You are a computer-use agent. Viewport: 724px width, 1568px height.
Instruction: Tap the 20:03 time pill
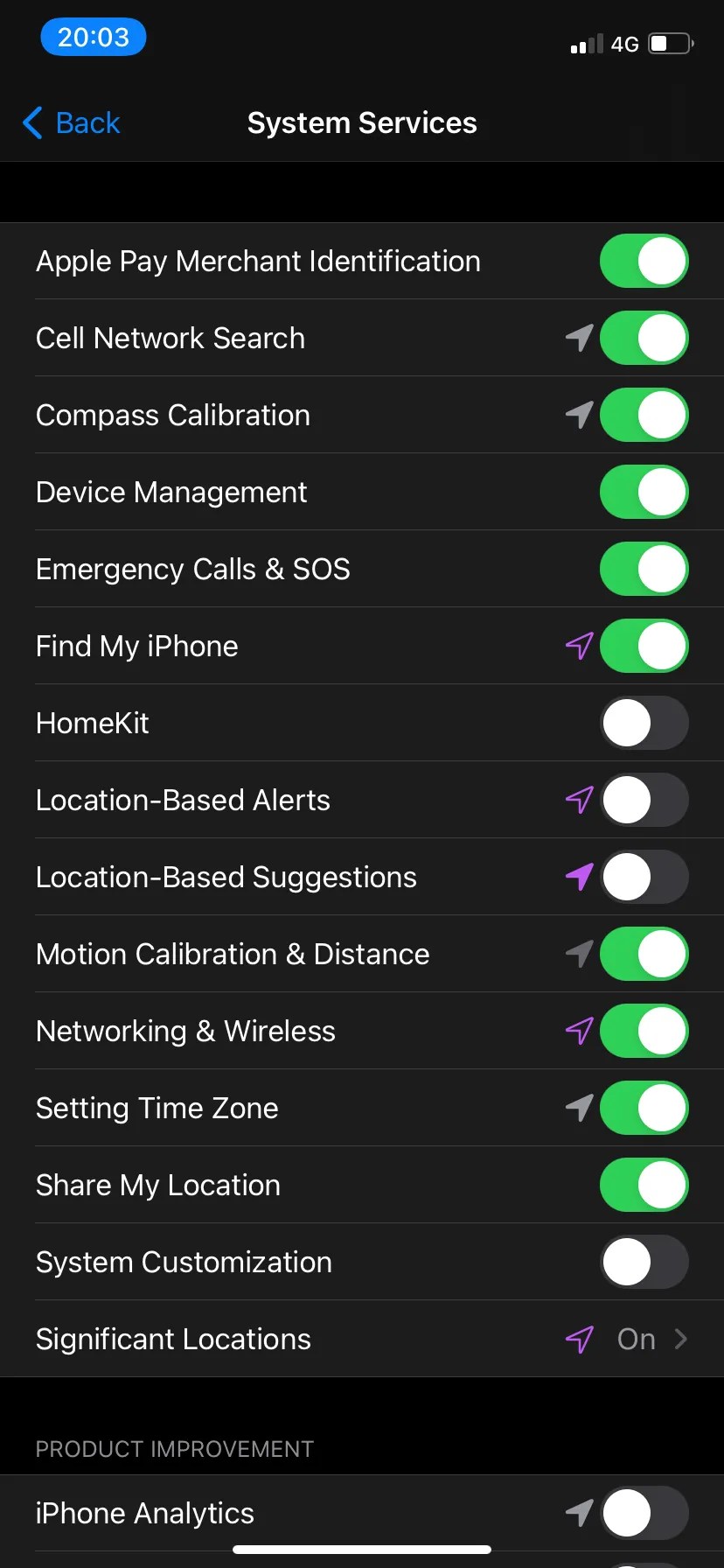(93, 37)
